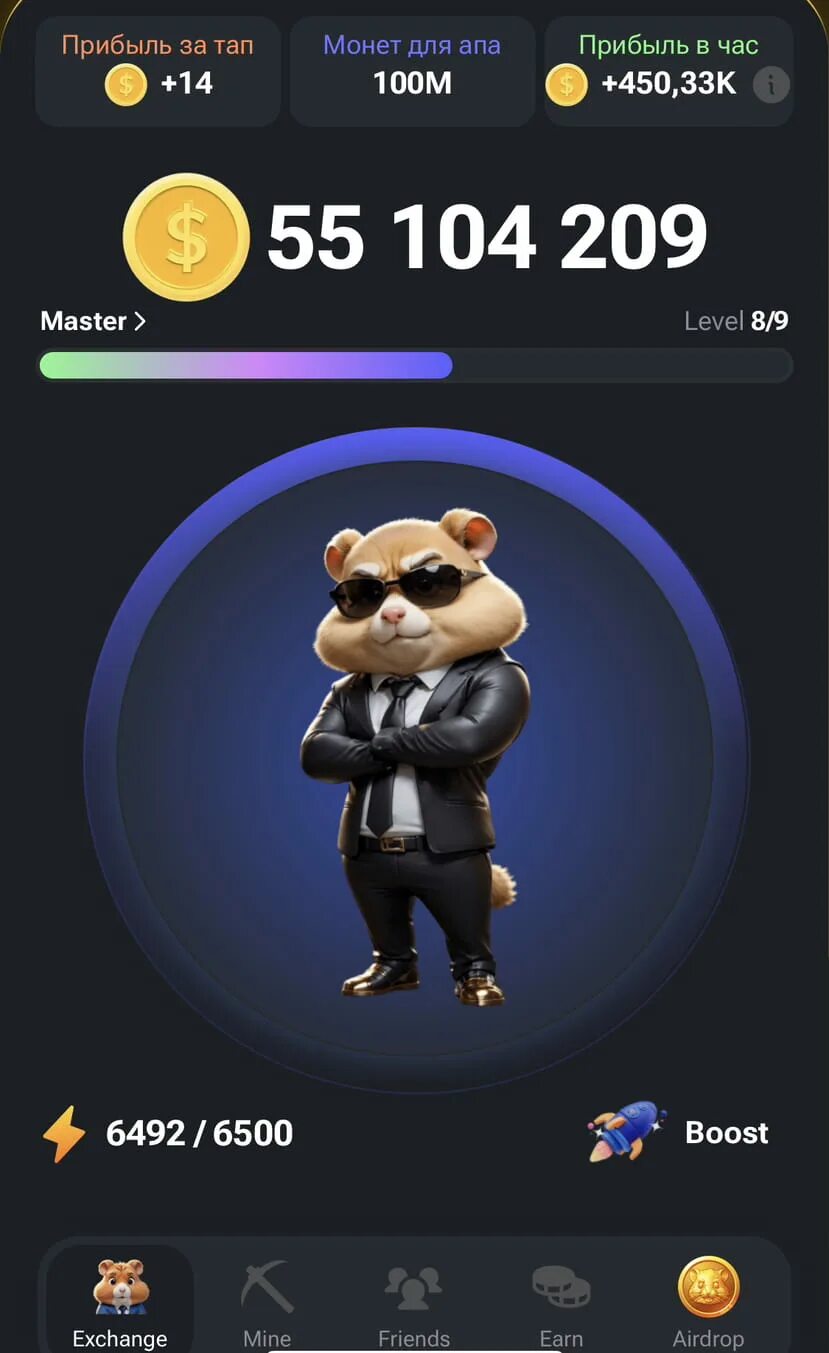829x1353 pixels.
Task: Open profit per hour info icon
Action: pyautogui.click(x=770, y=85)
